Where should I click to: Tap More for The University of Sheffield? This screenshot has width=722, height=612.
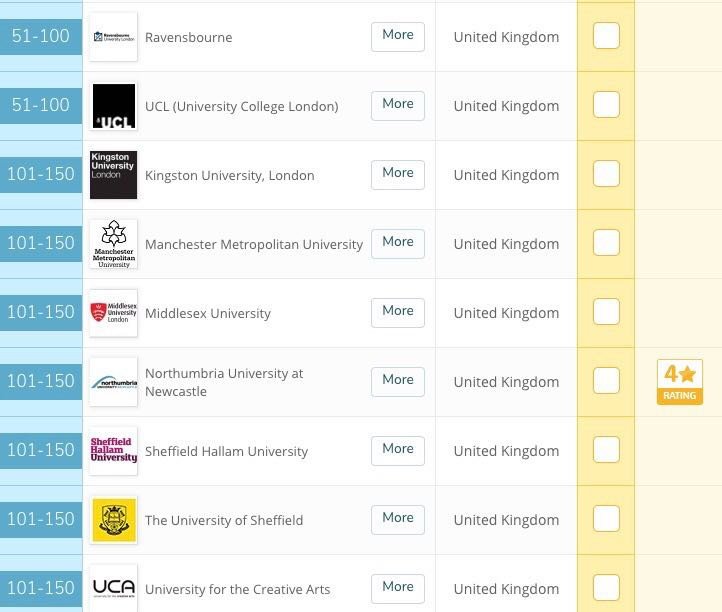point(397,519)
